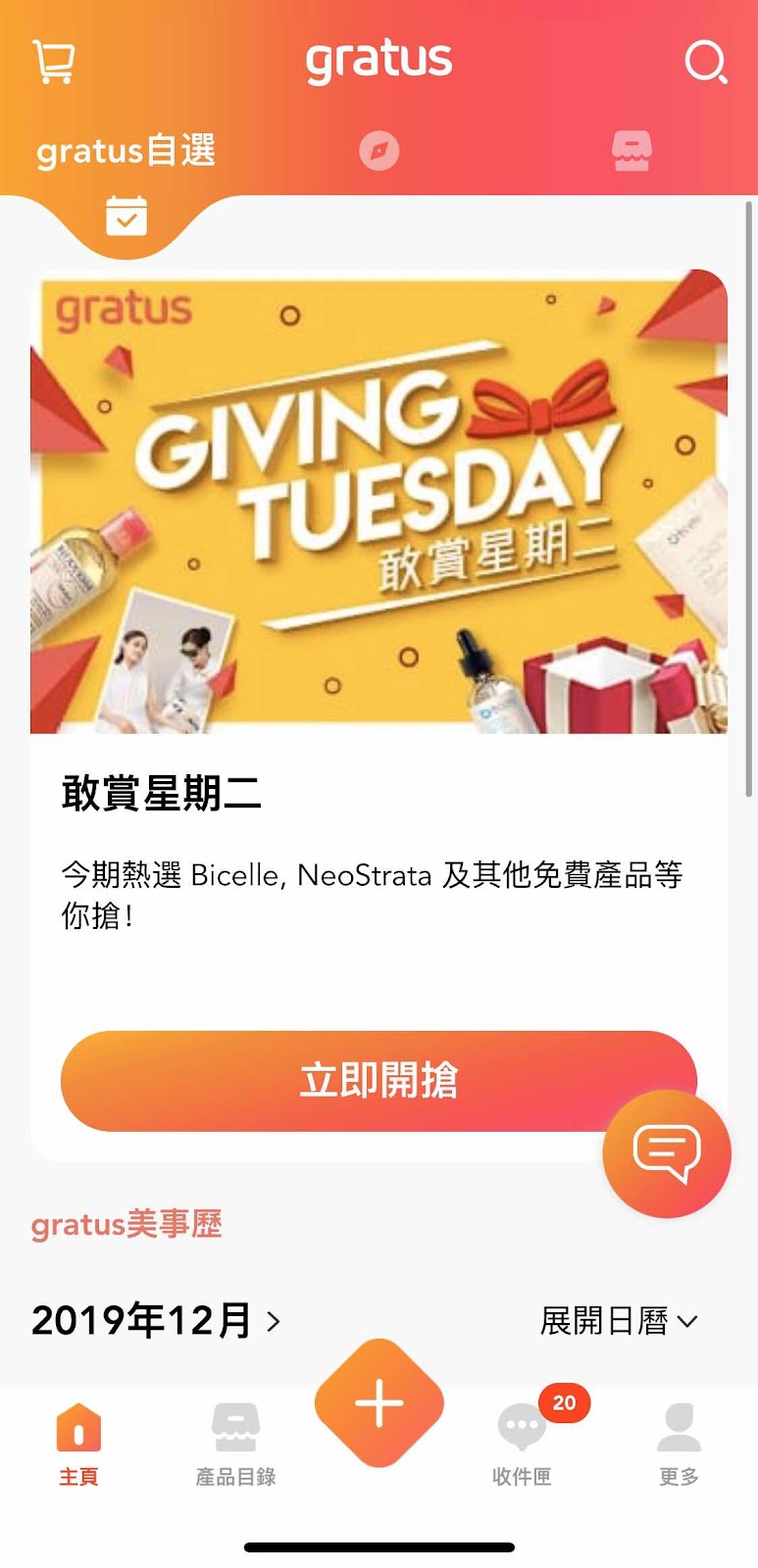This screenshot has height=1568, width=758.
Task: Open the search icon
Action: pyautogui.click(x=705, y=62)
